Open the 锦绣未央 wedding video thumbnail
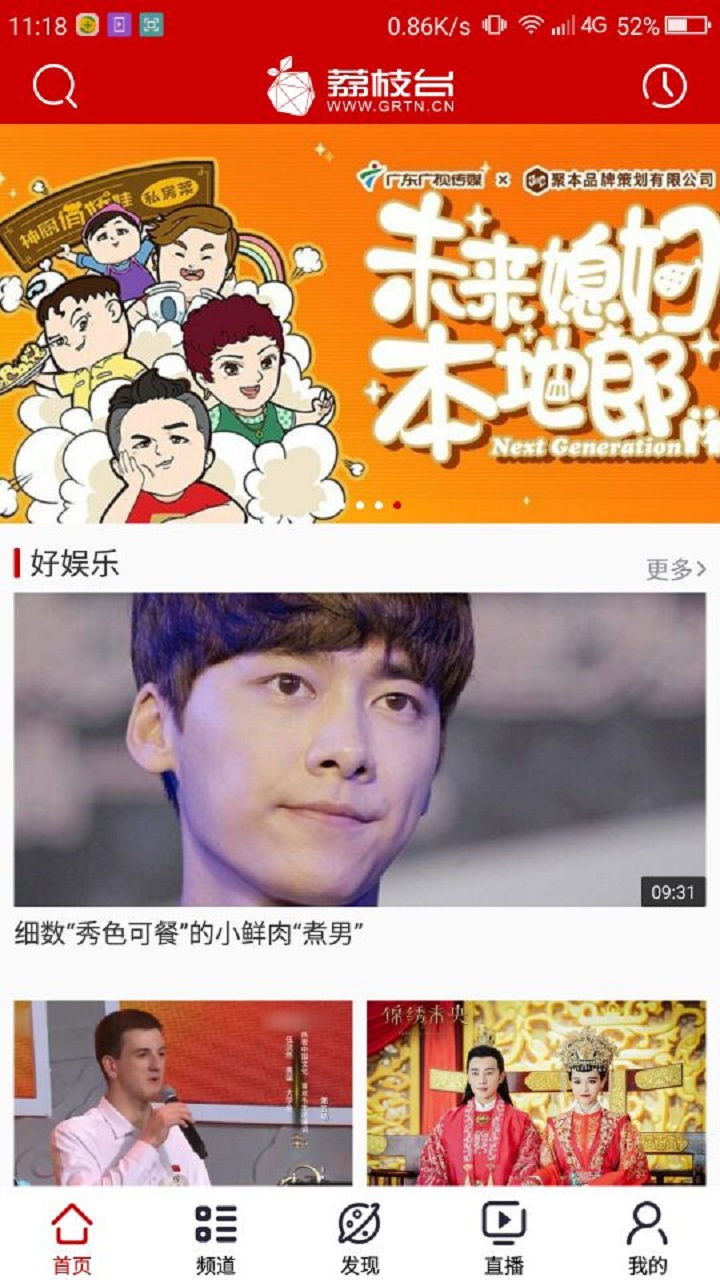720x1280 pixels. click(x=536, y=1093)
